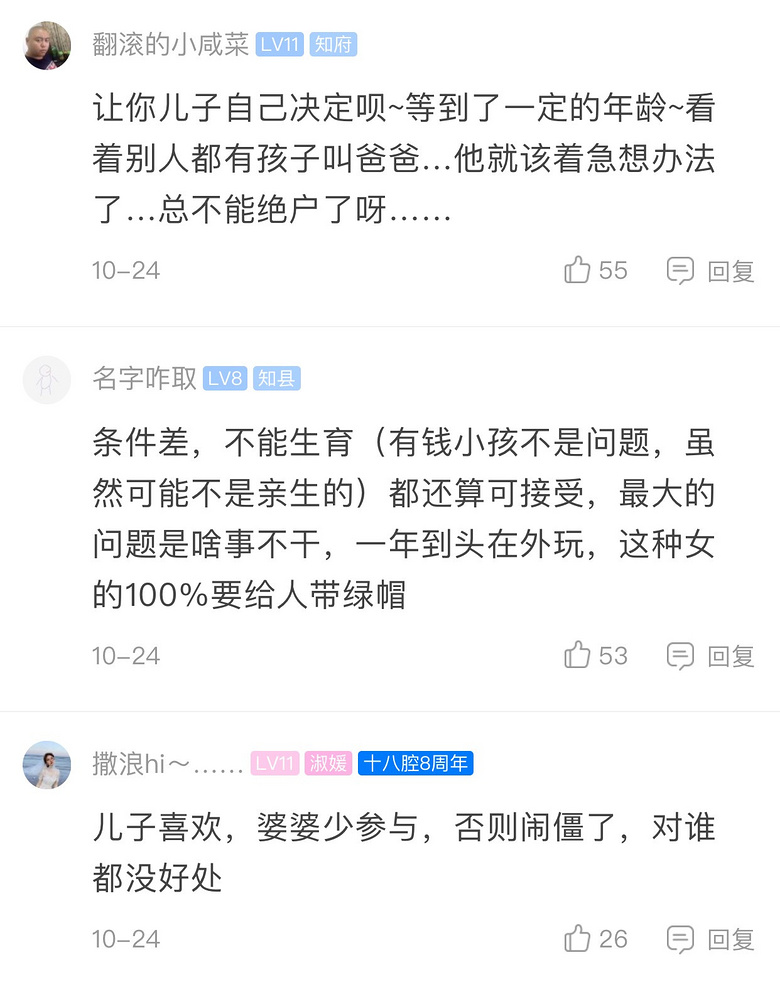Open the 十八腔8周年 badge

click(x=415, y=764)
